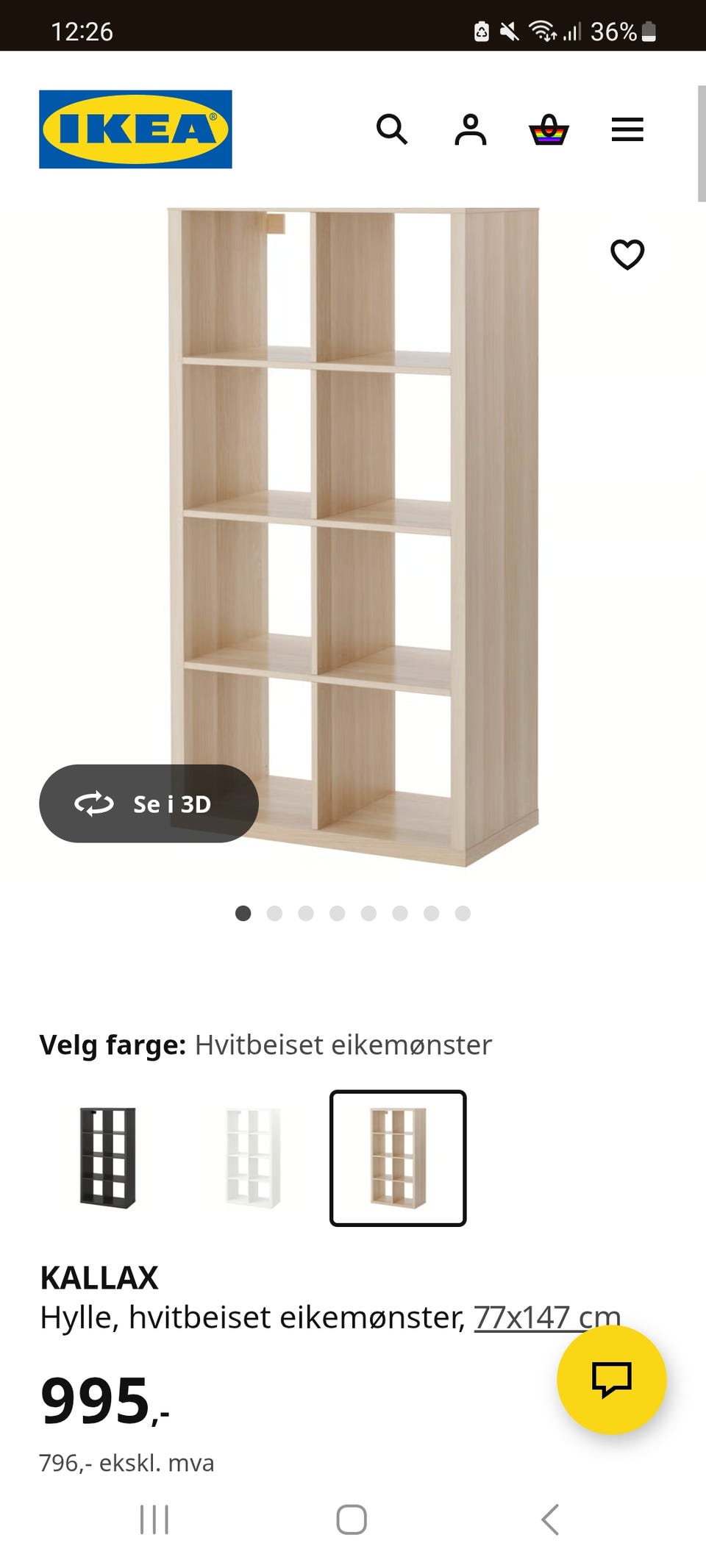Select the black-brown KALLAX color option
Viewport: 706px width, 1568px height.
click(107, 1156)
